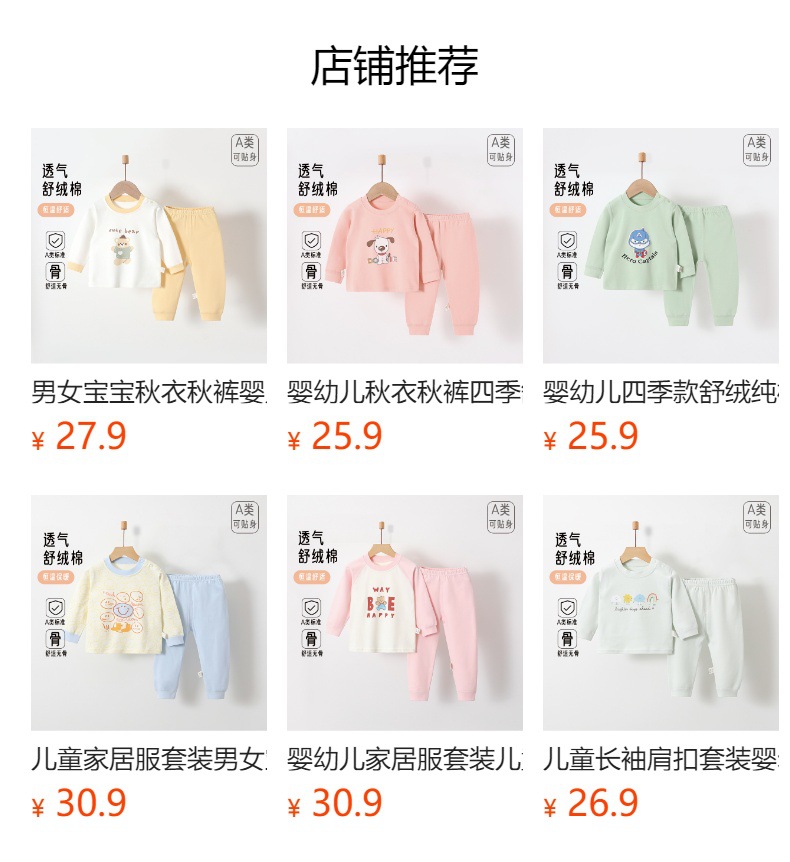Select the ¥30.9 儿童家居服套装男女 card
The image size is (790, 862).
tap(148, 613)
